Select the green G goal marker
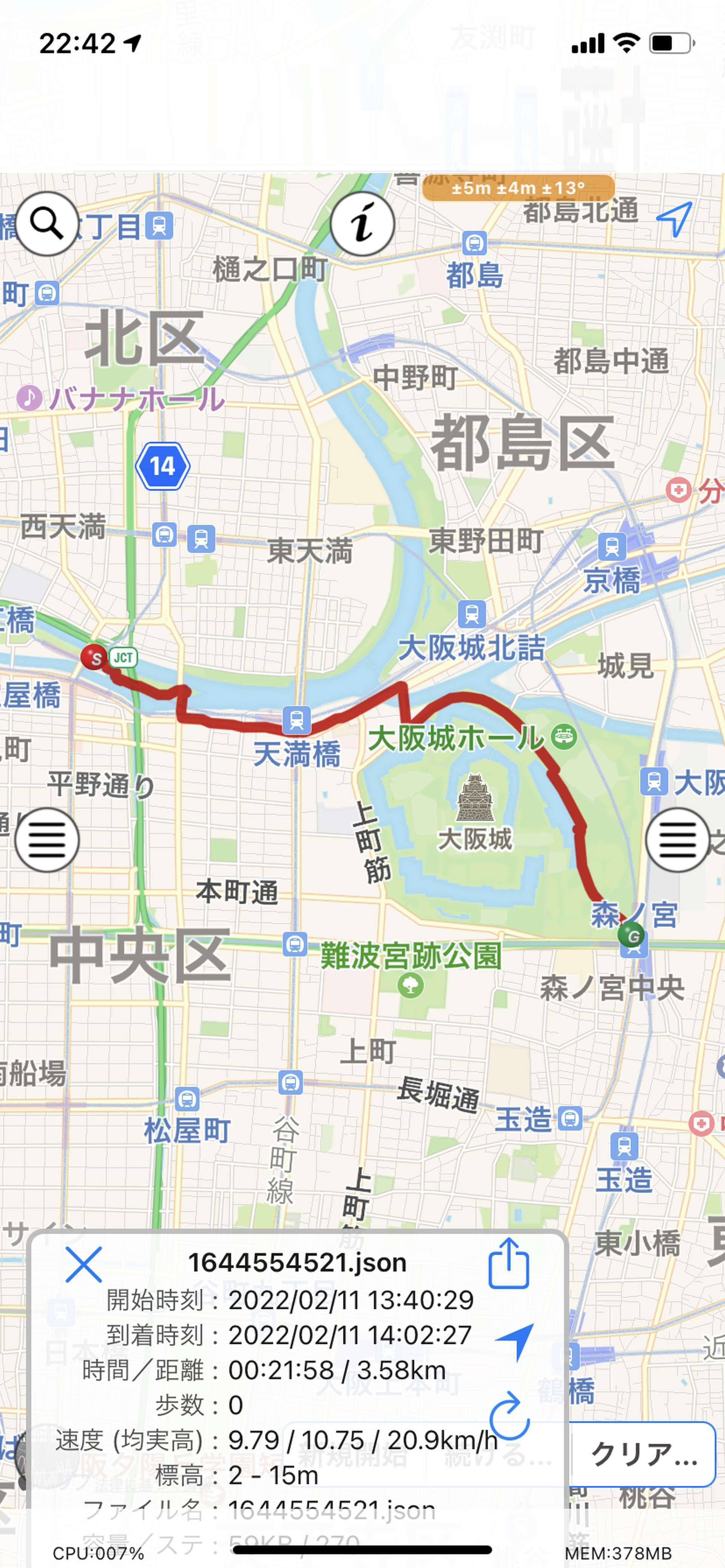The image size is (725, 1568). [x=631, y=935]
